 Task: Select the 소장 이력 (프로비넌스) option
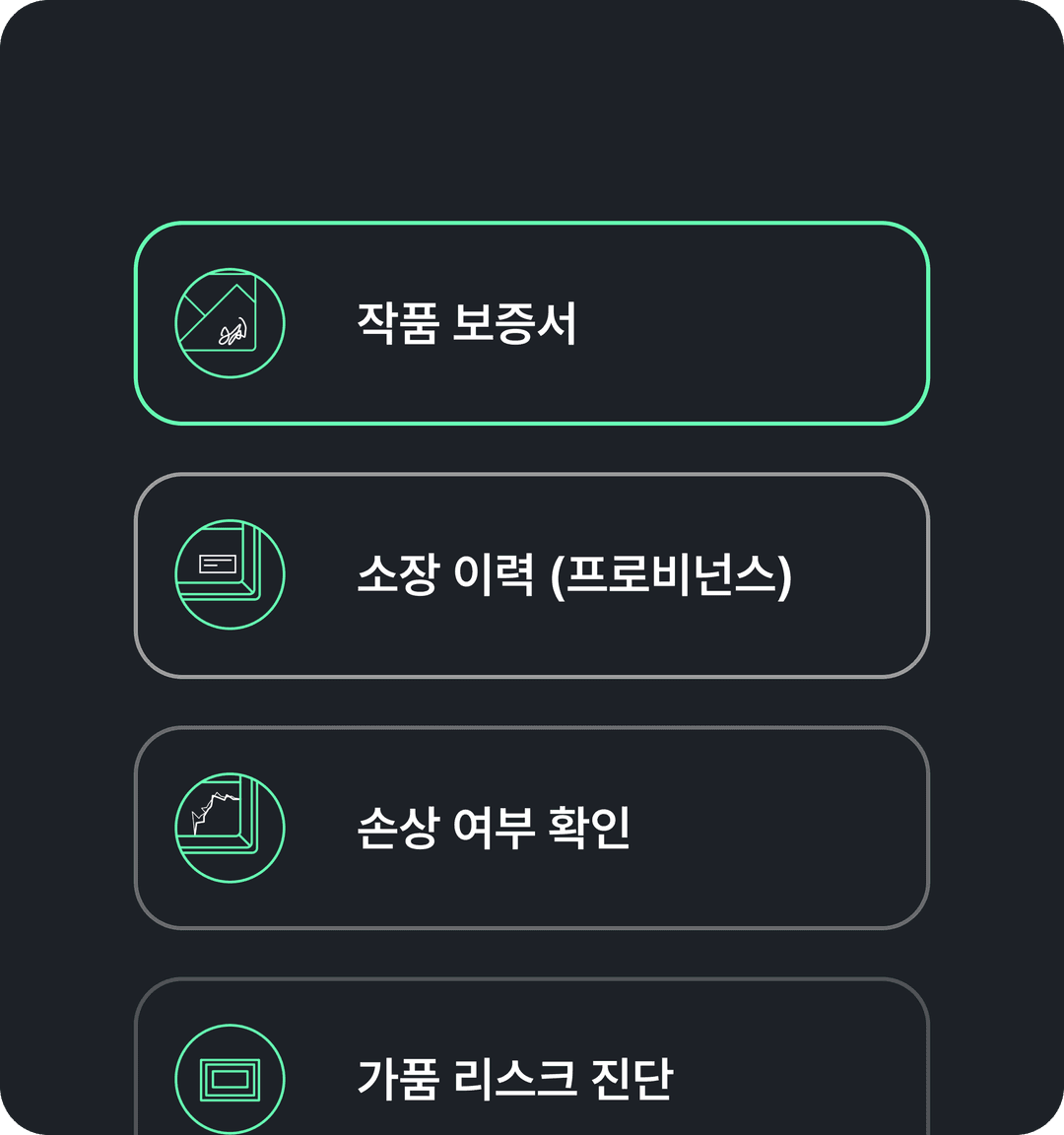pyautogui.click(x=532, y=573)
